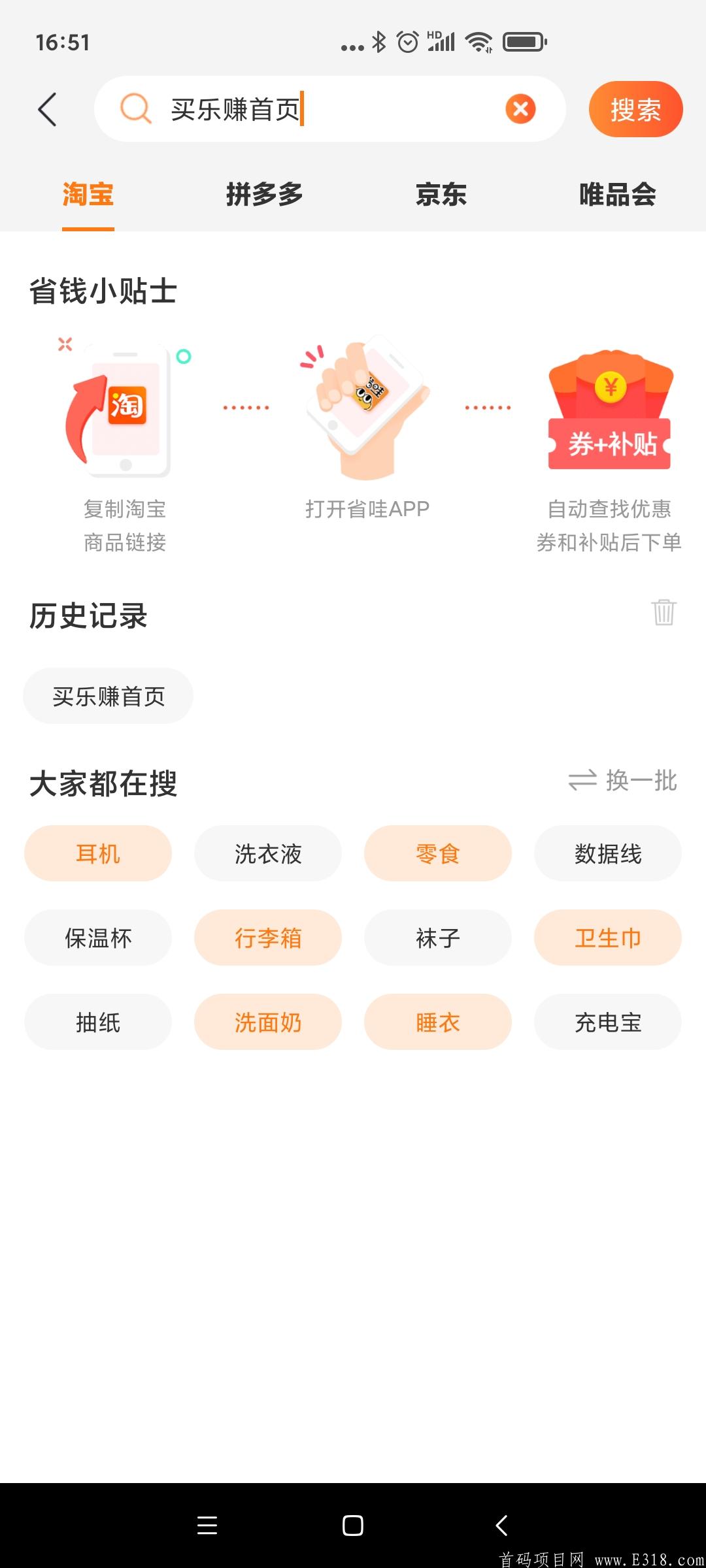The width and height of the screenshot is (706, 1568).
Task: Tap the 洗面奶 chip
Action: [268, 1022]
